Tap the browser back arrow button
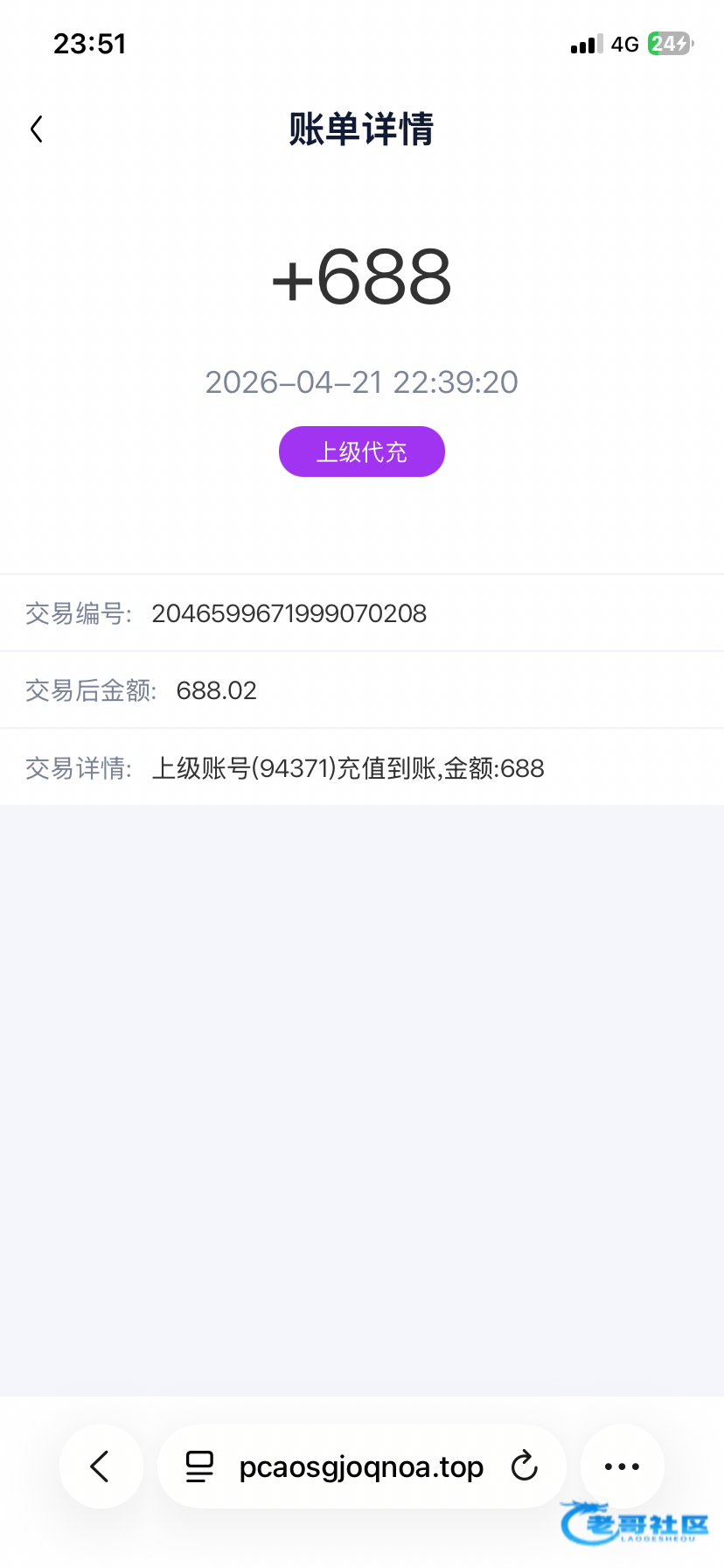 (x=101, y=1466)
